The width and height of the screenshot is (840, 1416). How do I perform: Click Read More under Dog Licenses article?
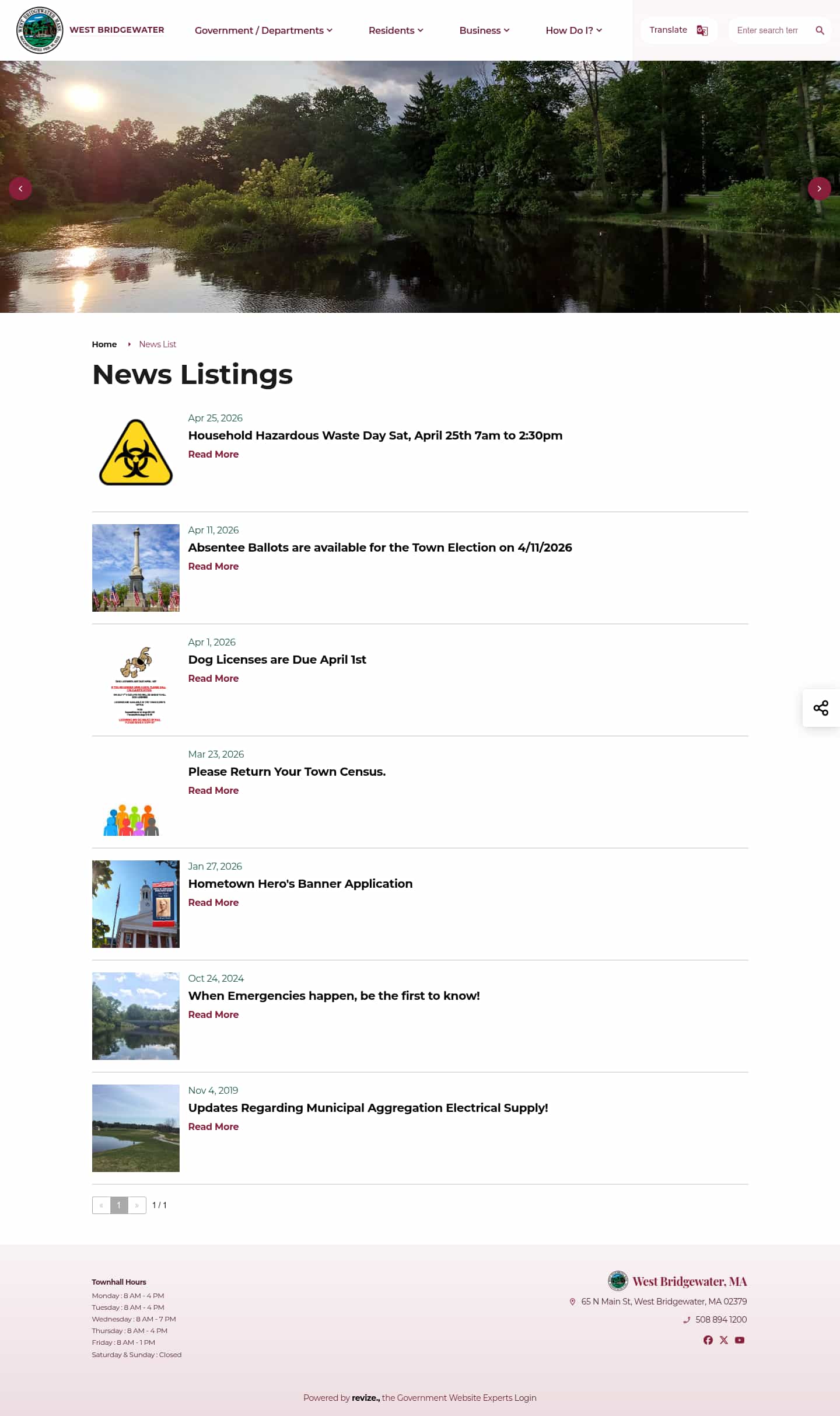point(213,678)
